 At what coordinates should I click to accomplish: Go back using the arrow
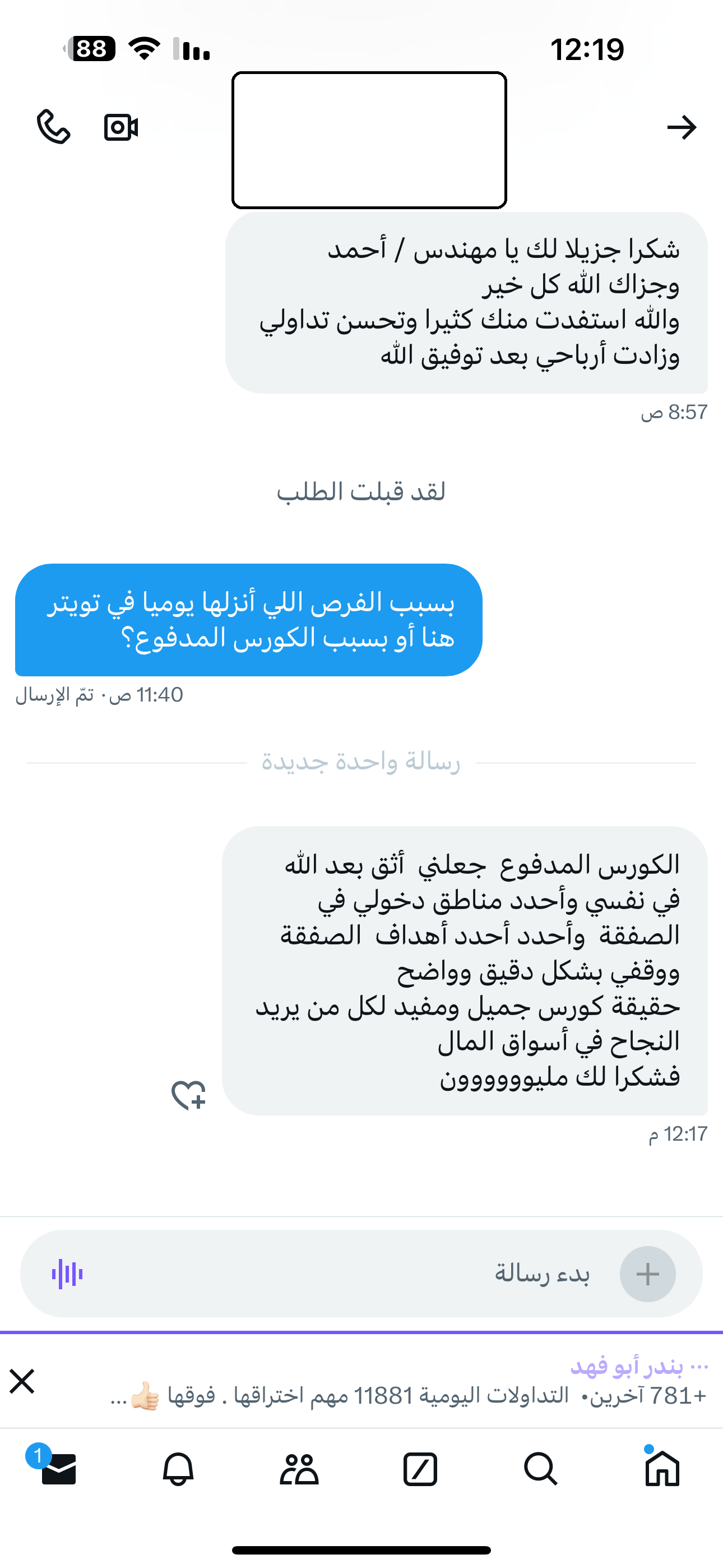[681, 127]
